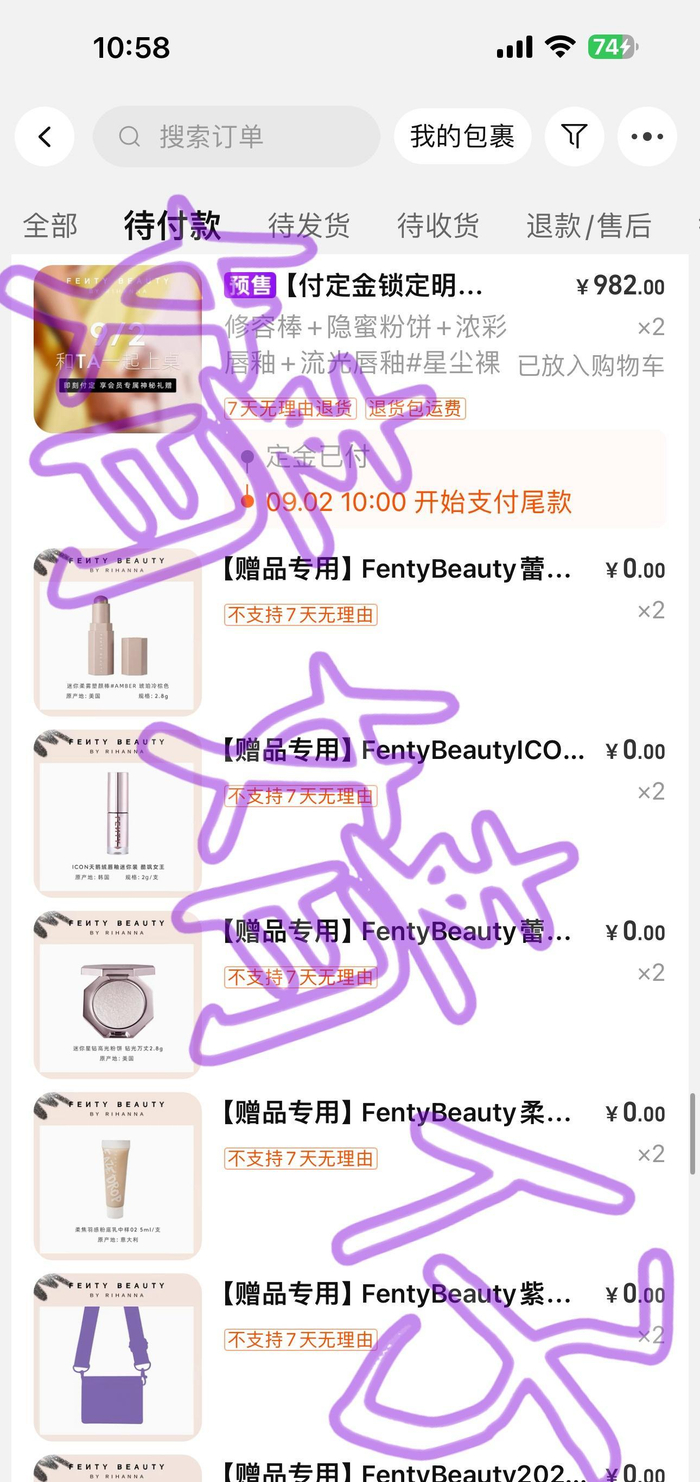Switch to the 退款/售后 tab

tap(589, 226)
